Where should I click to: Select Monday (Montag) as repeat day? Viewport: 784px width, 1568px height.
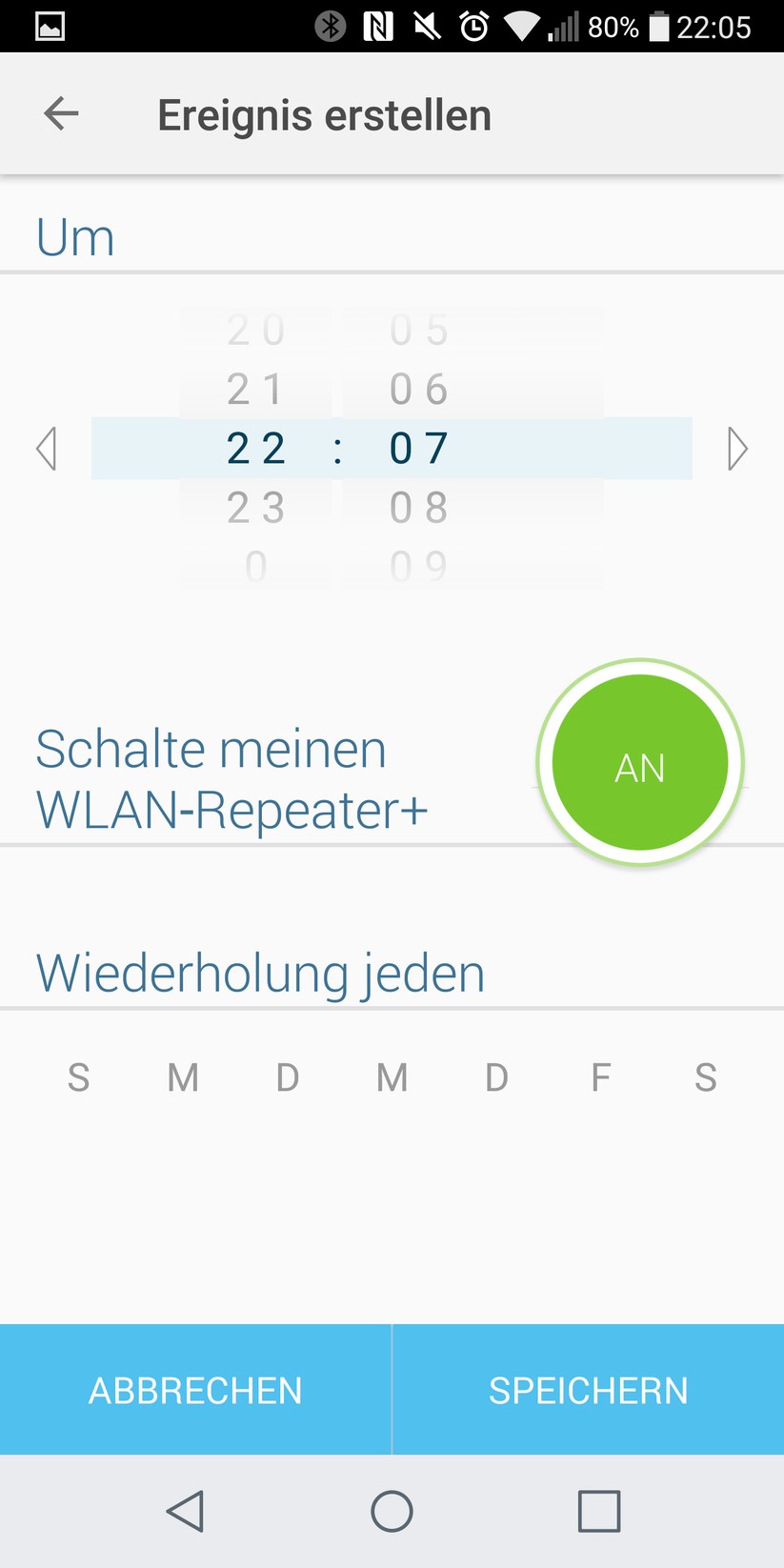click(x=183, y=1077)
